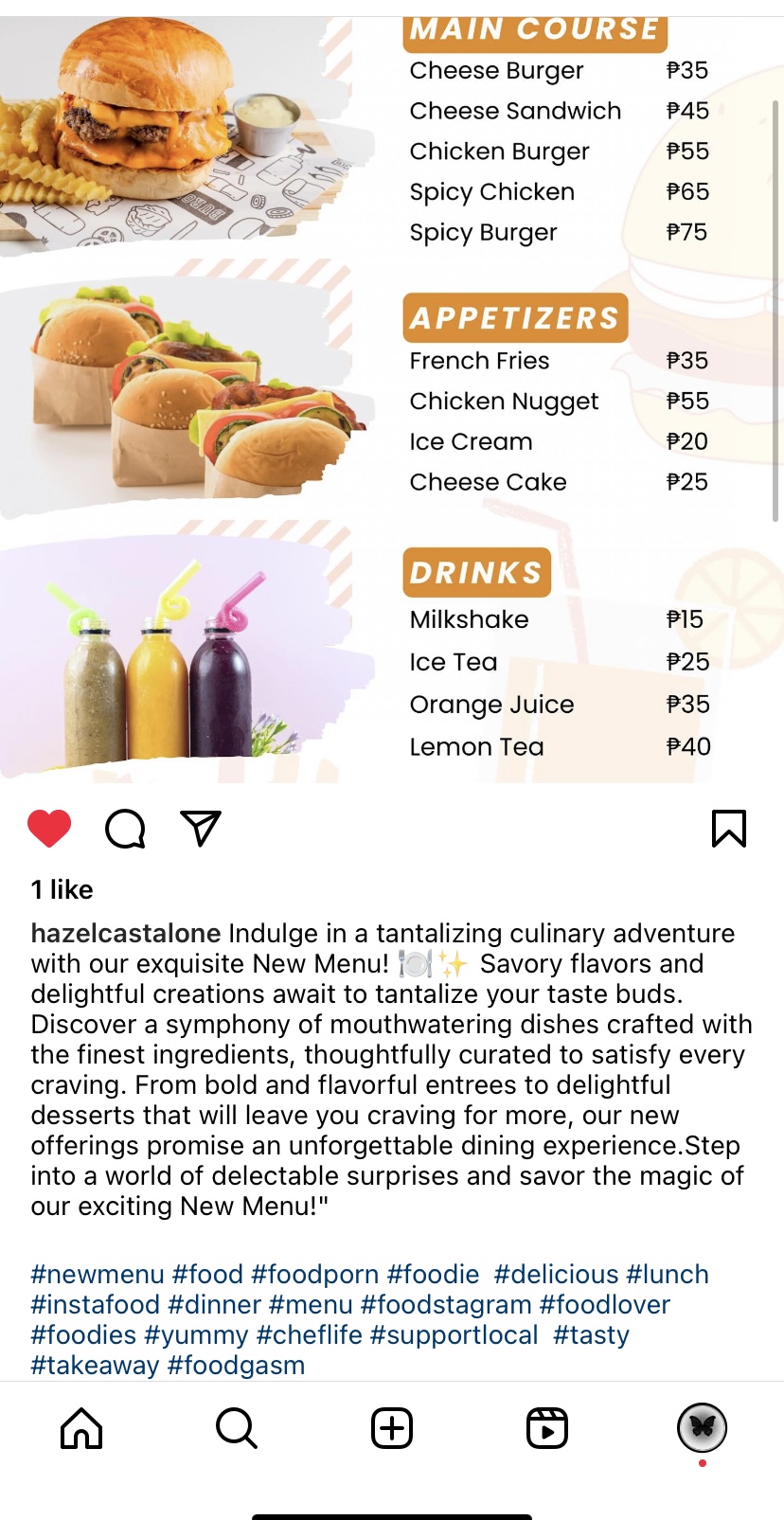
Task: Open your profile tab with butterfly avatar
Action: tap(702, 1428)
